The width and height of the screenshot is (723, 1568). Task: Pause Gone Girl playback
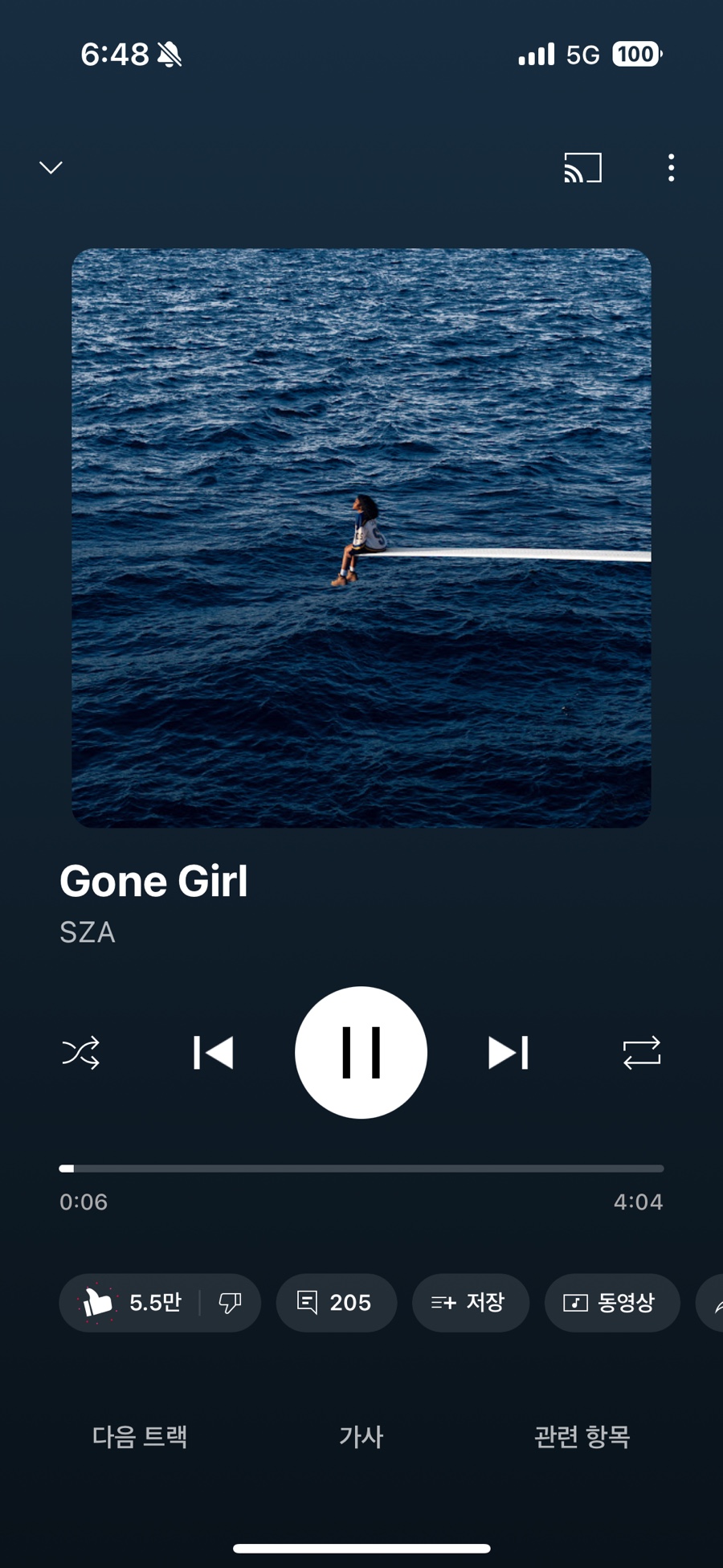tap(361, 1052)
